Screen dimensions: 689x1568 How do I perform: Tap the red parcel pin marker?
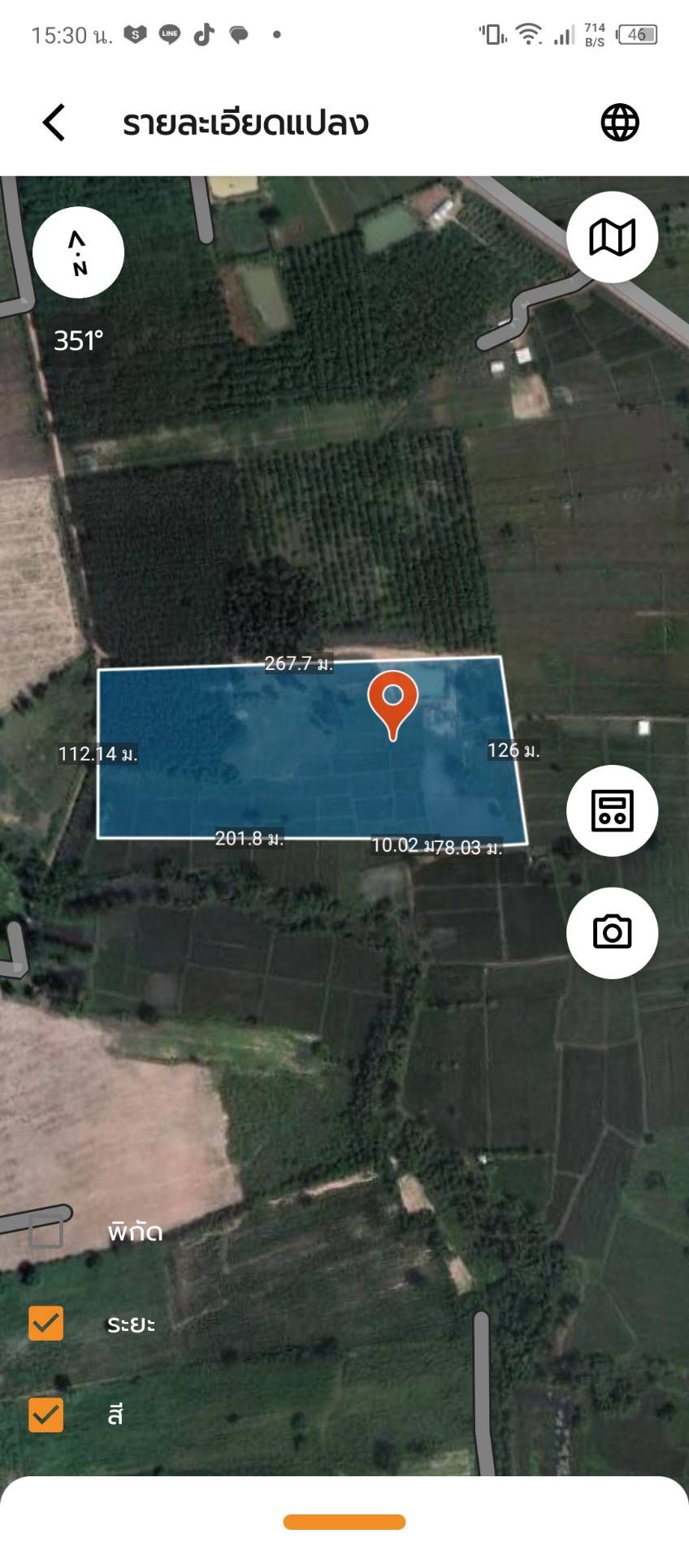[393, 704]
